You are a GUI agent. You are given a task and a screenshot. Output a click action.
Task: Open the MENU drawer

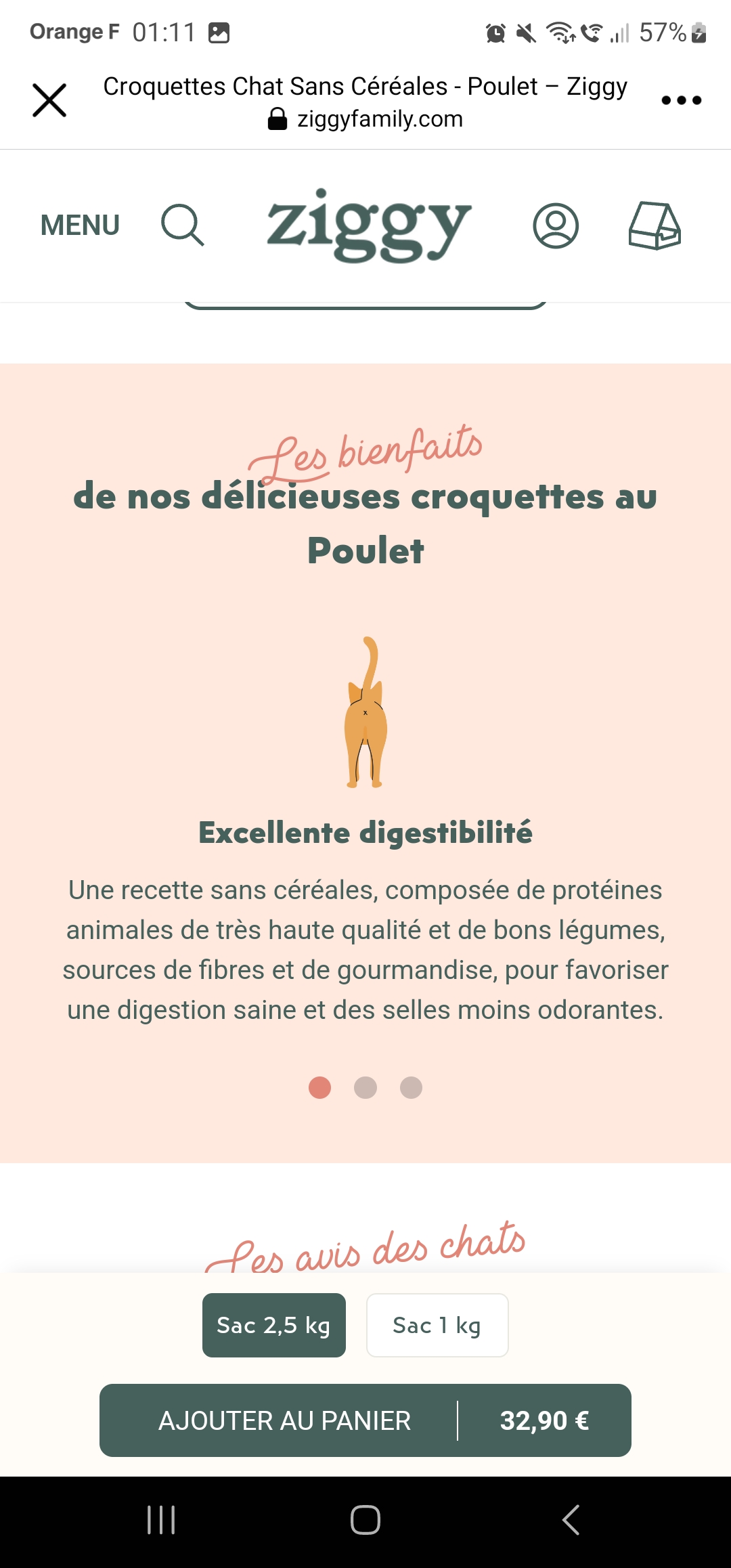pos(80,225)
